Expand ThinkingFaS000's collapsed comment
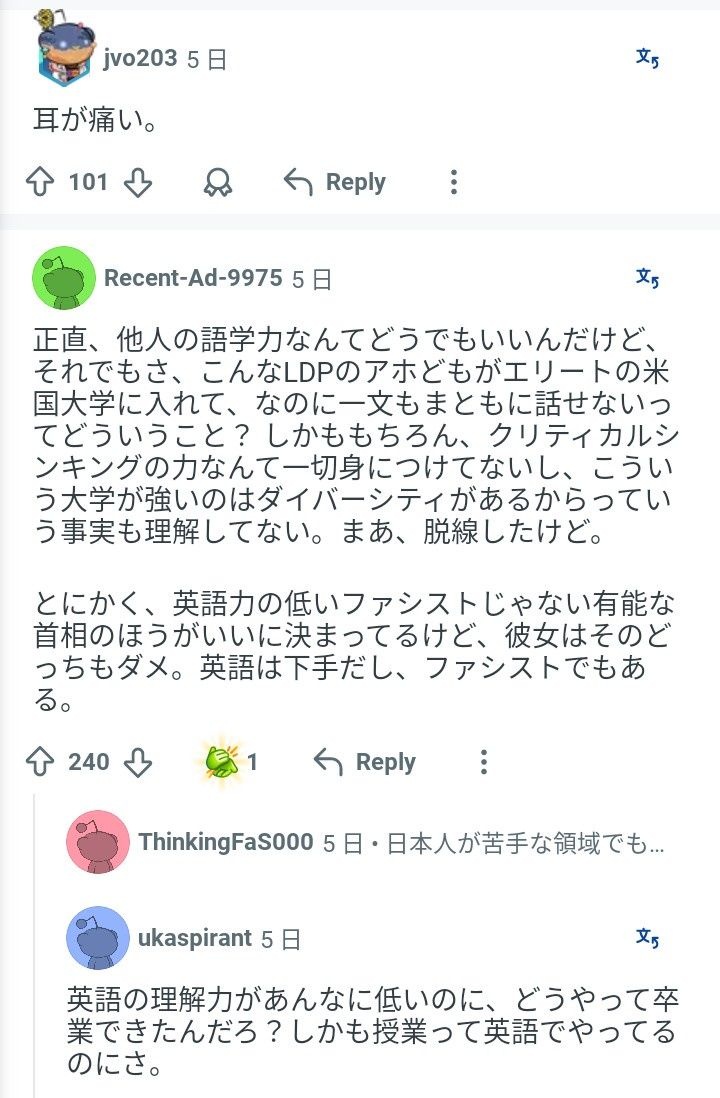Image resolution: width=720 pixels, height=1098 pixels. pyautogui.click(x=366, y=842)
